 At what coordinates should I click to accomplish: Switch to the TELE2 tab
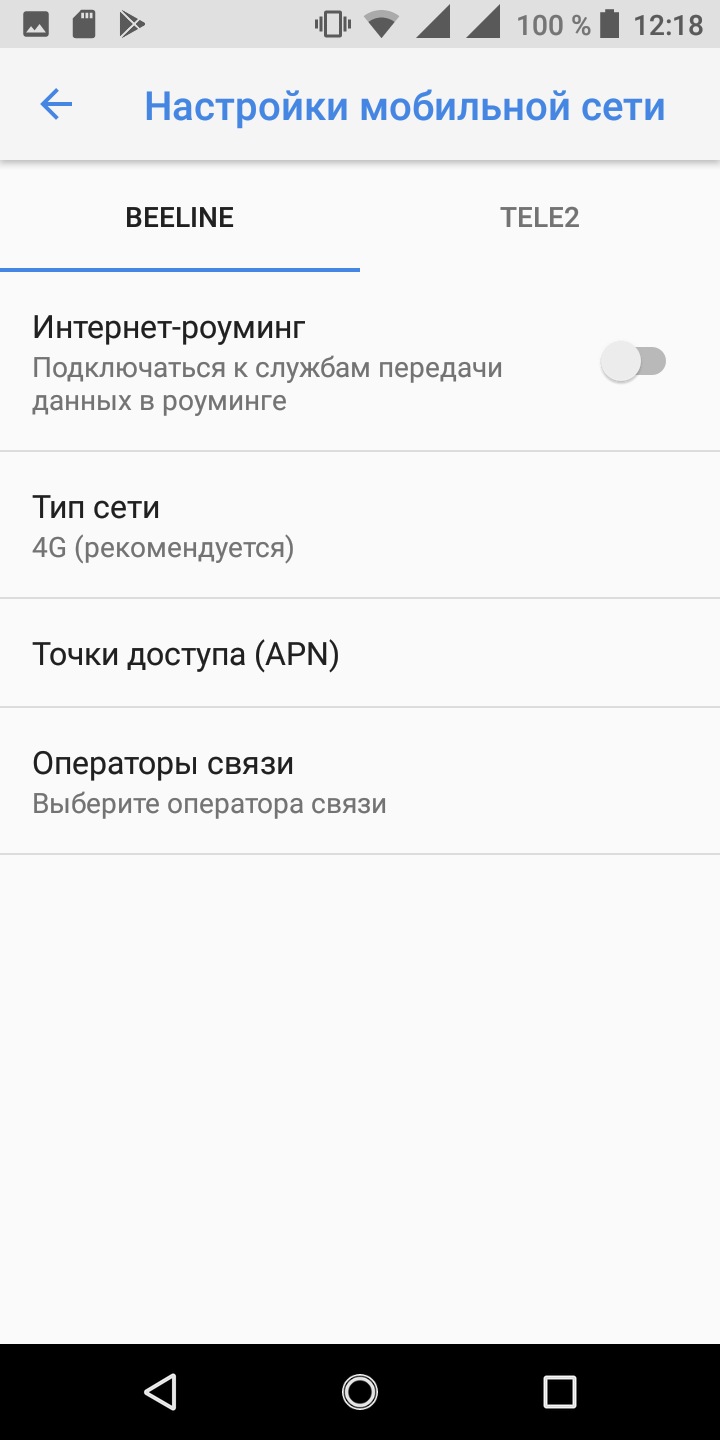point(540,217)
